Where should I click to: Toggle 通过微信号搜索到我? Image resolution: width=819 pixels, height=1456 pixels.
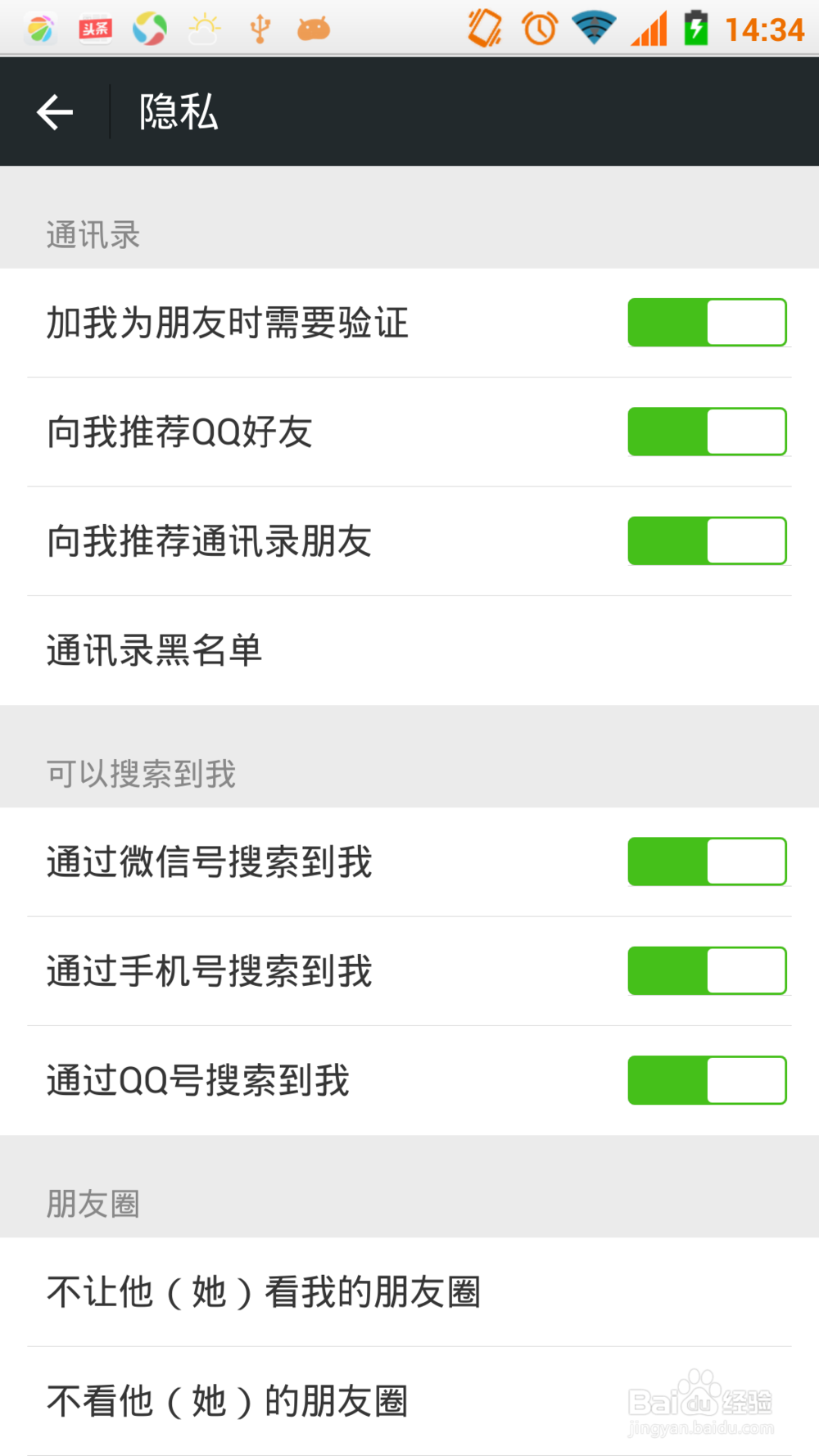707,861
